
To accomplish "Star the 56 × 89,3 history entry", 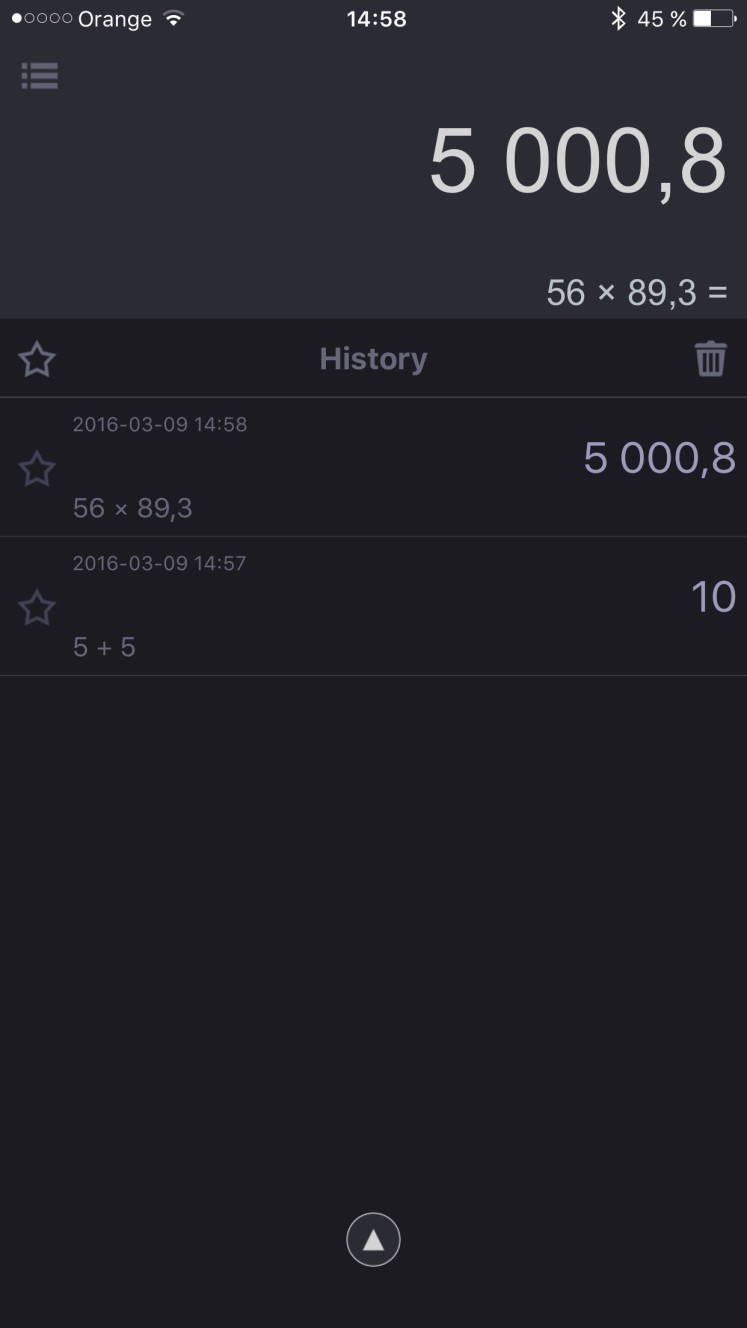I will tap(37, 468).
